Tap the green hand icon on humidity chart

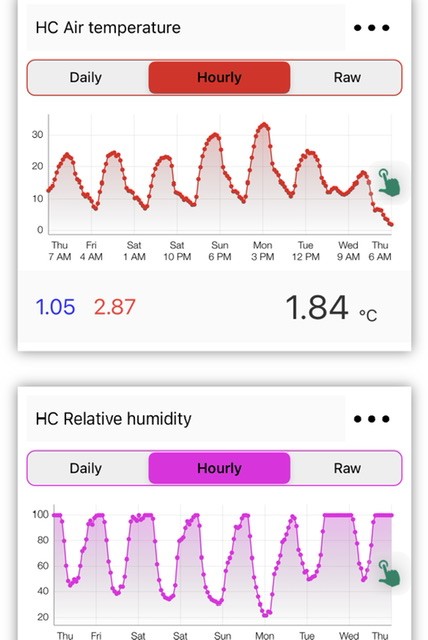tap(389, 573)
